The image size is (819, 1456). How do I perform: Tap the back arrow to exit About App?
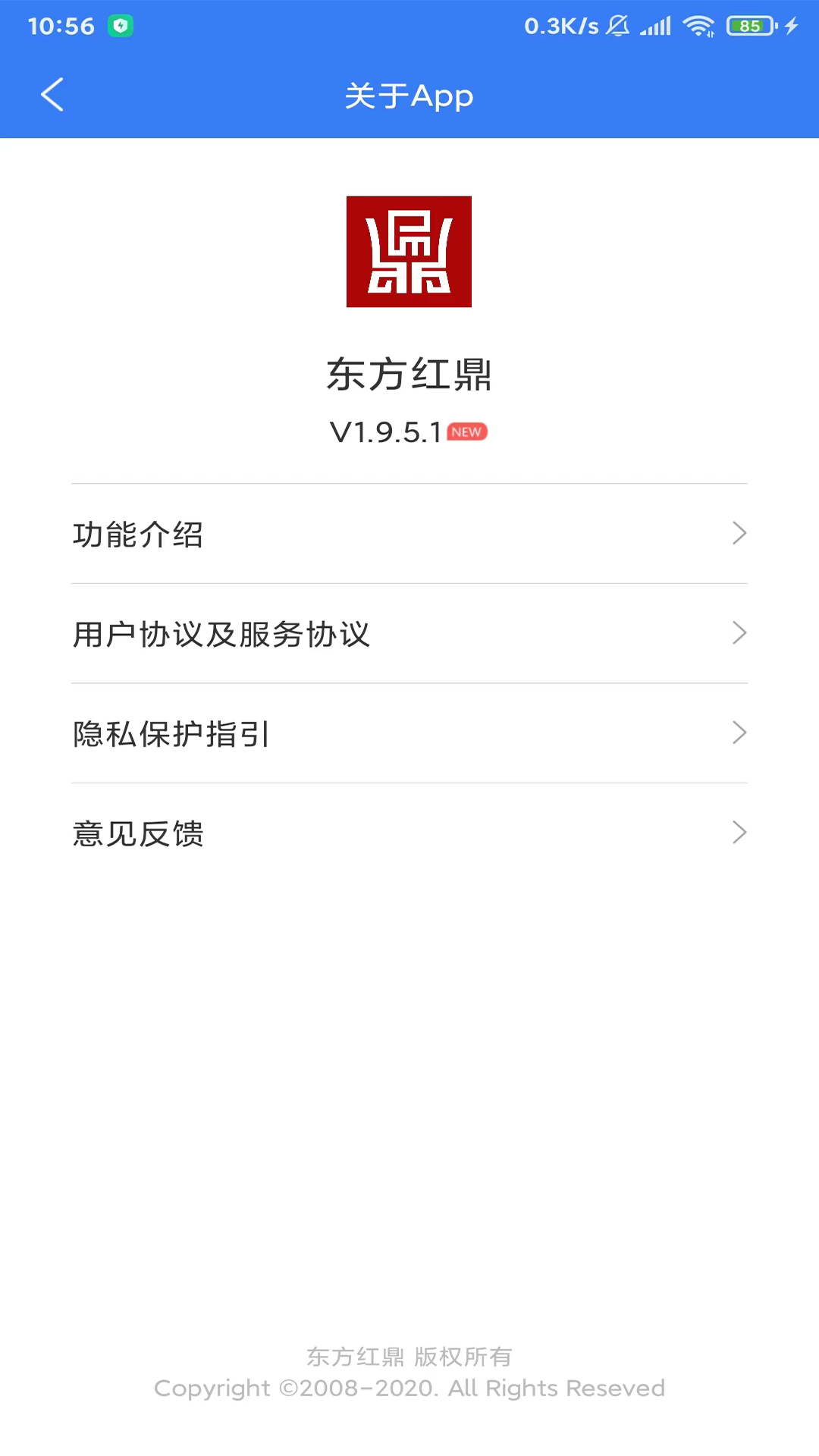(x=52, y=95)
